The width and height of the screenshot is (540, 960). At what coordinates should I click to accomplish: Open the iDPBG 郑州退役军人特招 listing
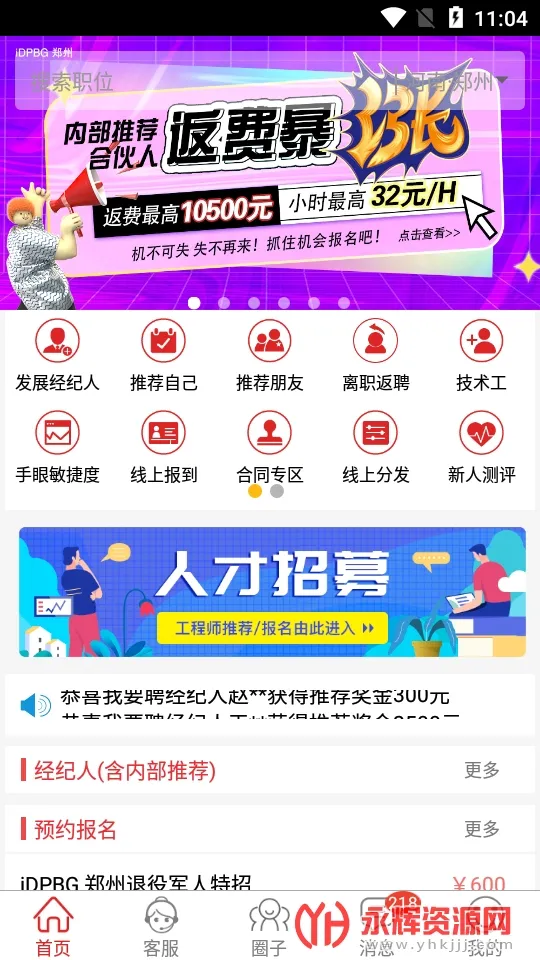click(x=270, y=882)
